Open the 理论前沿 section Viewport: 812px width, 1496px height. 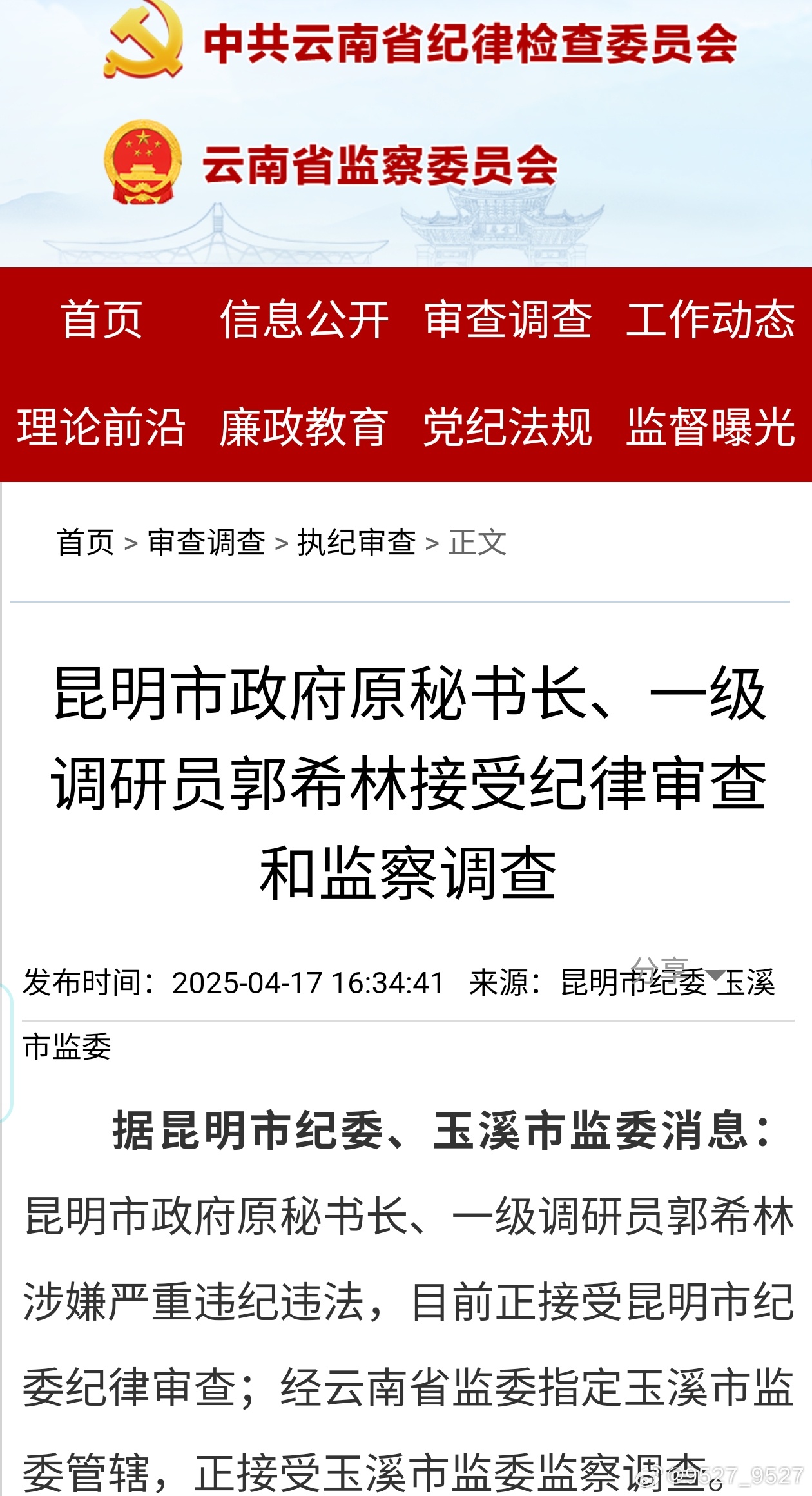(101, 427)
